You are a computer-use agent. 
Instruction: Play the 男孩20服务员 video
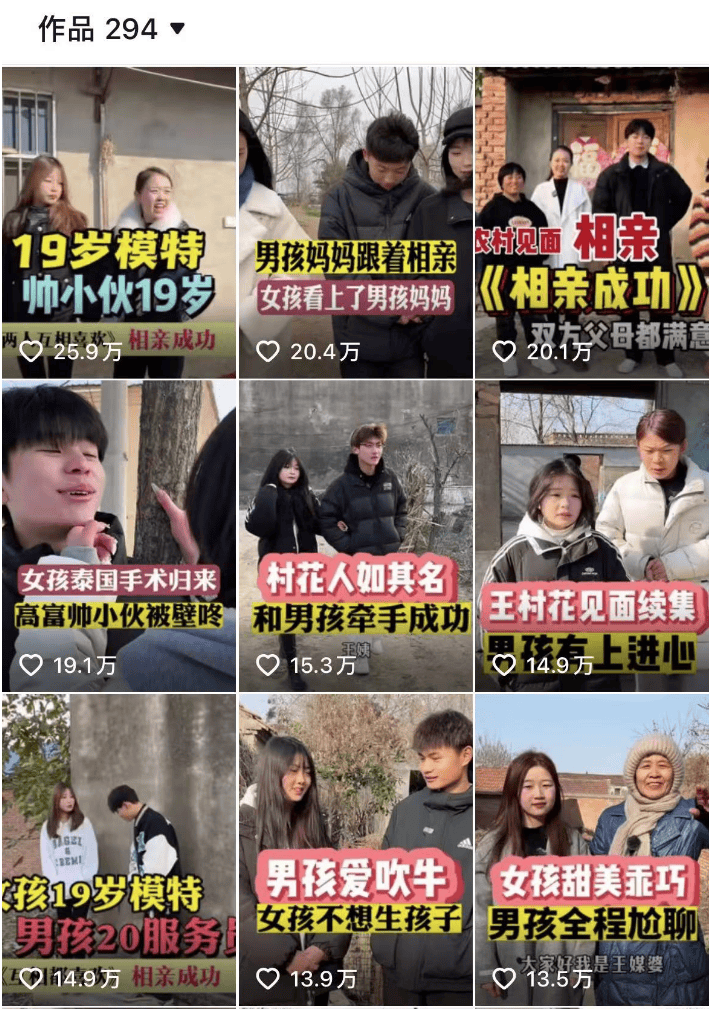pyautogui.click(x=119, y=848)
